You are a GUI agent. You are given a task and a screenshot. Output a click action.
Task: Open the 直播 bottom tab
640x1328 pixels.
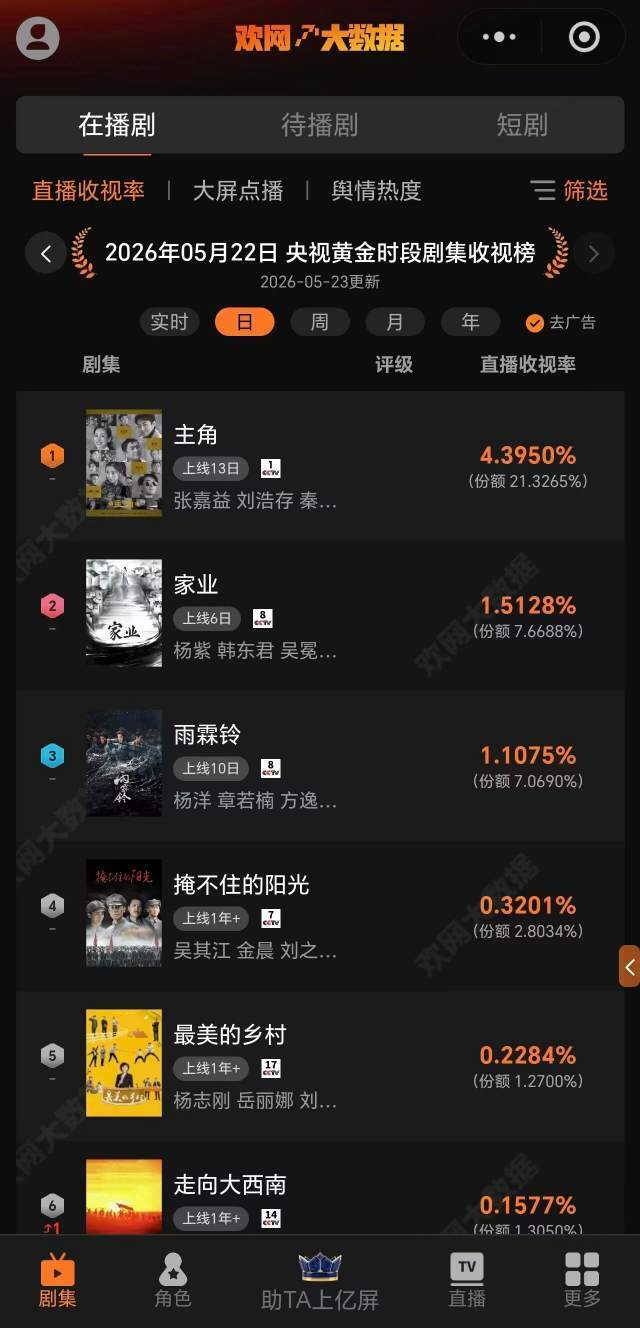pos(467,1280)
